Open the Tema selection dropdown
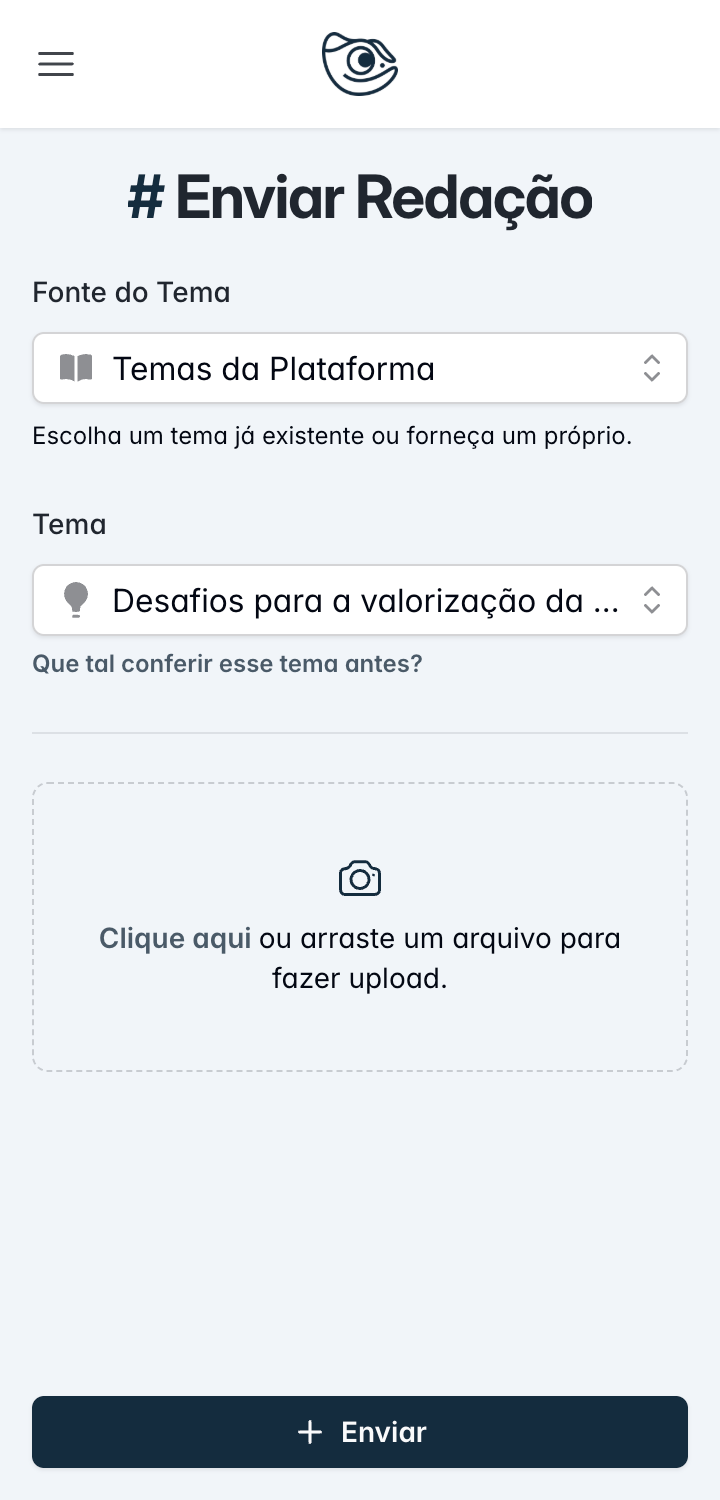 click(360, 601)
